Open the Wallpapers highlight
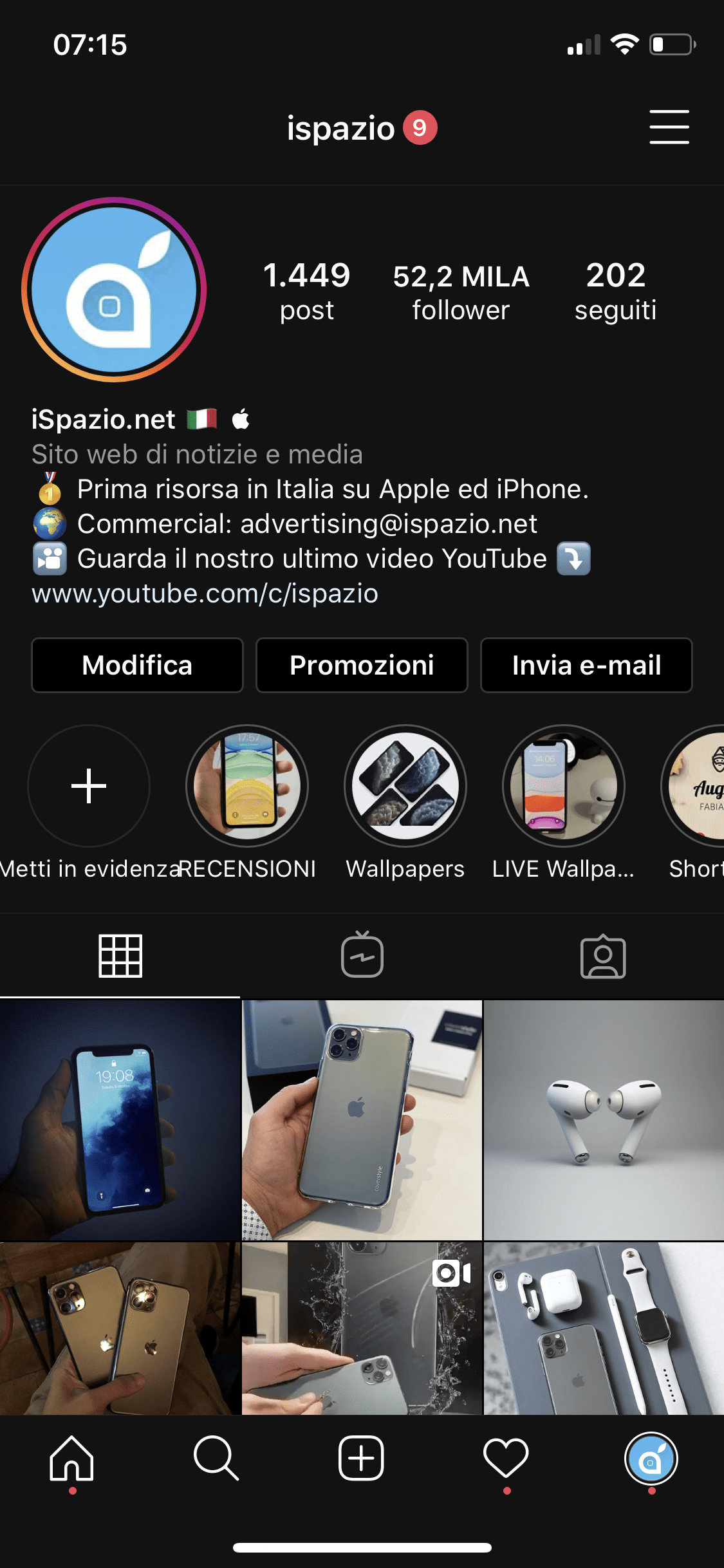This screenshot has width=724, height=1568. point(405,786)
